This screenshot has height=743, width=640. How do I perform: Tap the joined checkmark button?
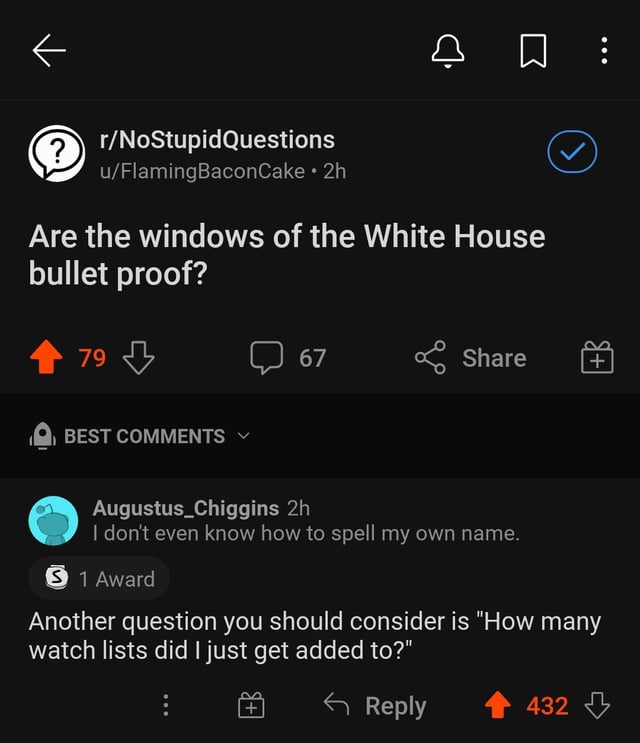(x=573, y=155)
